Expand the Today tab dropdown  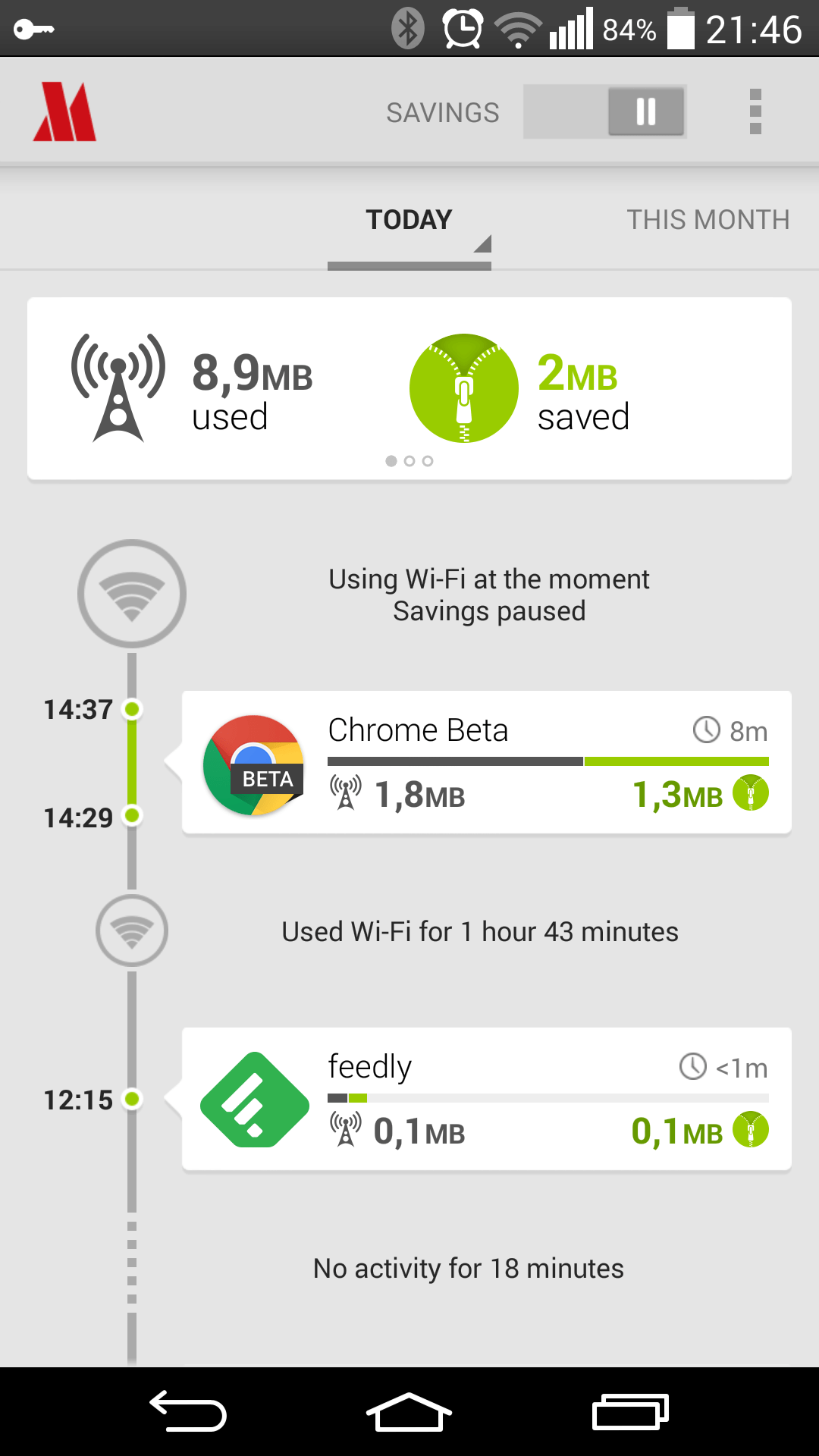point(409,226)
